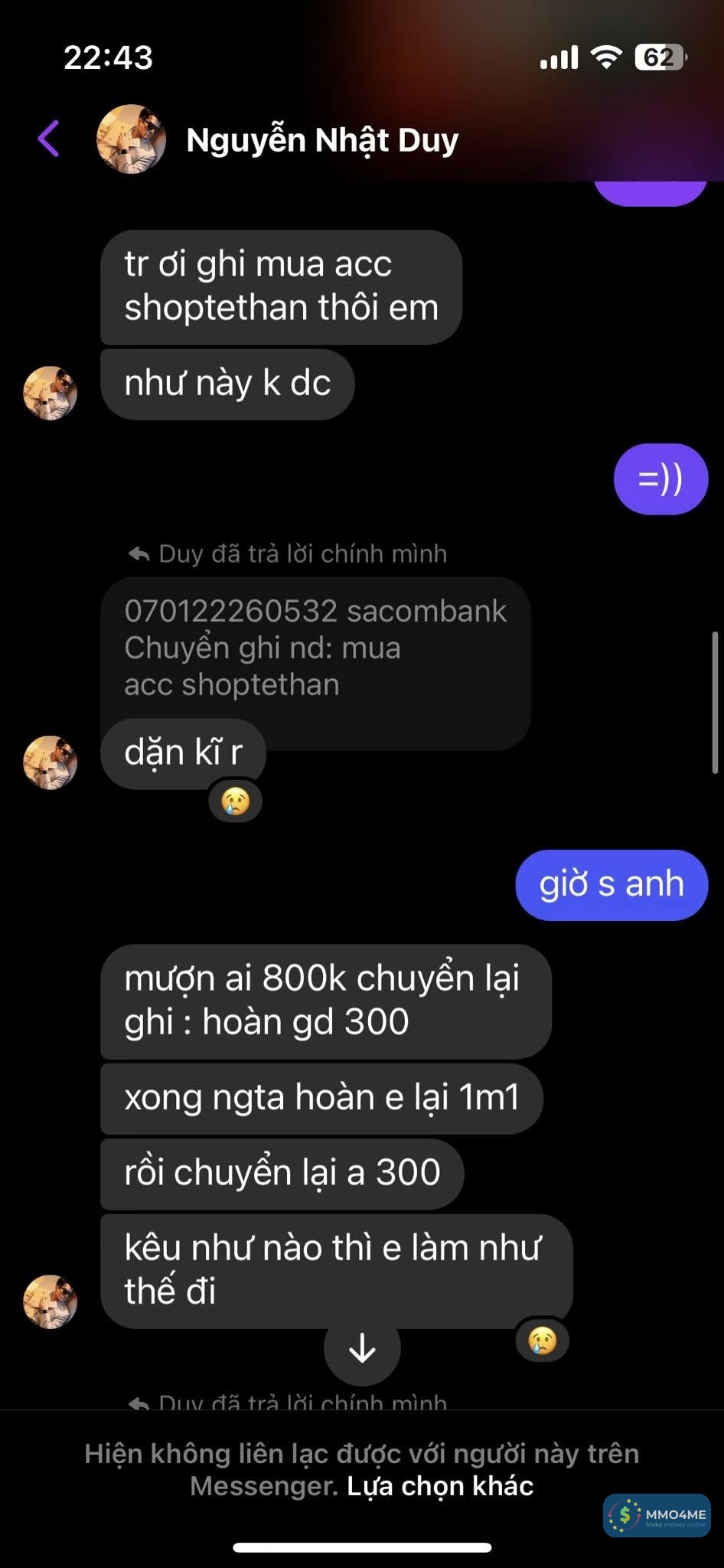Tap the 'Lựa chọn khác' link
This screenshot has height=1568, width=724.
click(440, 1486)
